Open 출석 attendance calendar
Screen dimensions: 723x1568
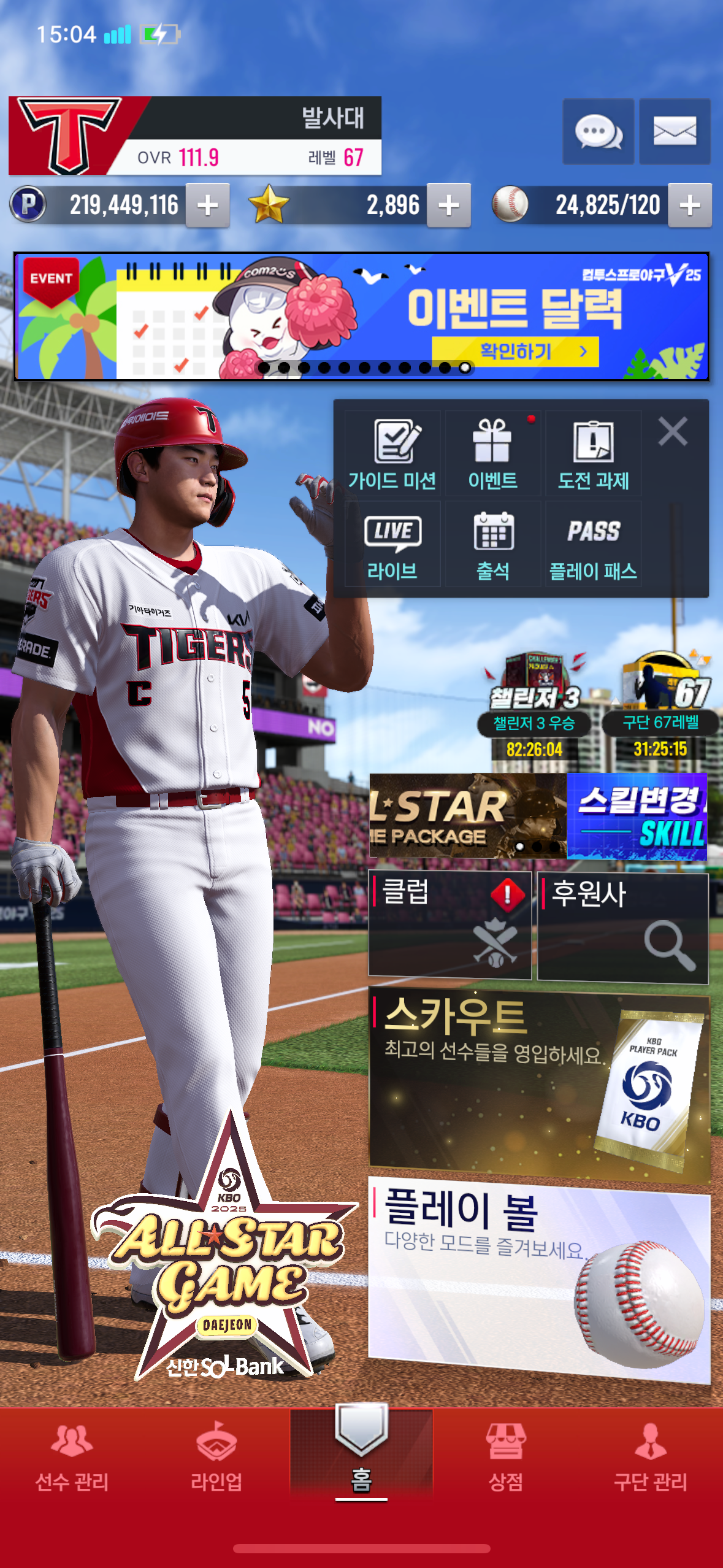tap(492, 545)
